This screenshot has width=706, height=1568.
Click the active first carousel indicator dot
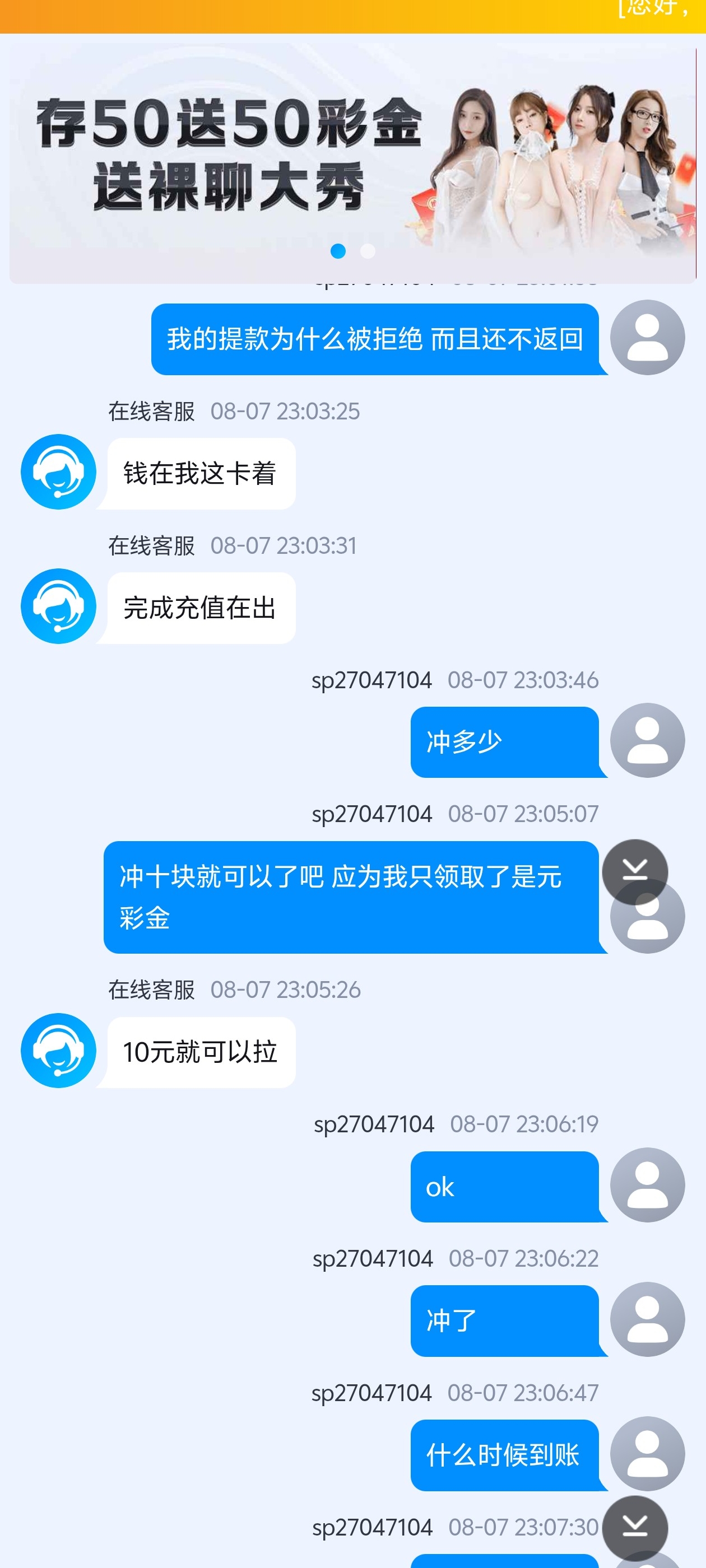tap(337, 250)
